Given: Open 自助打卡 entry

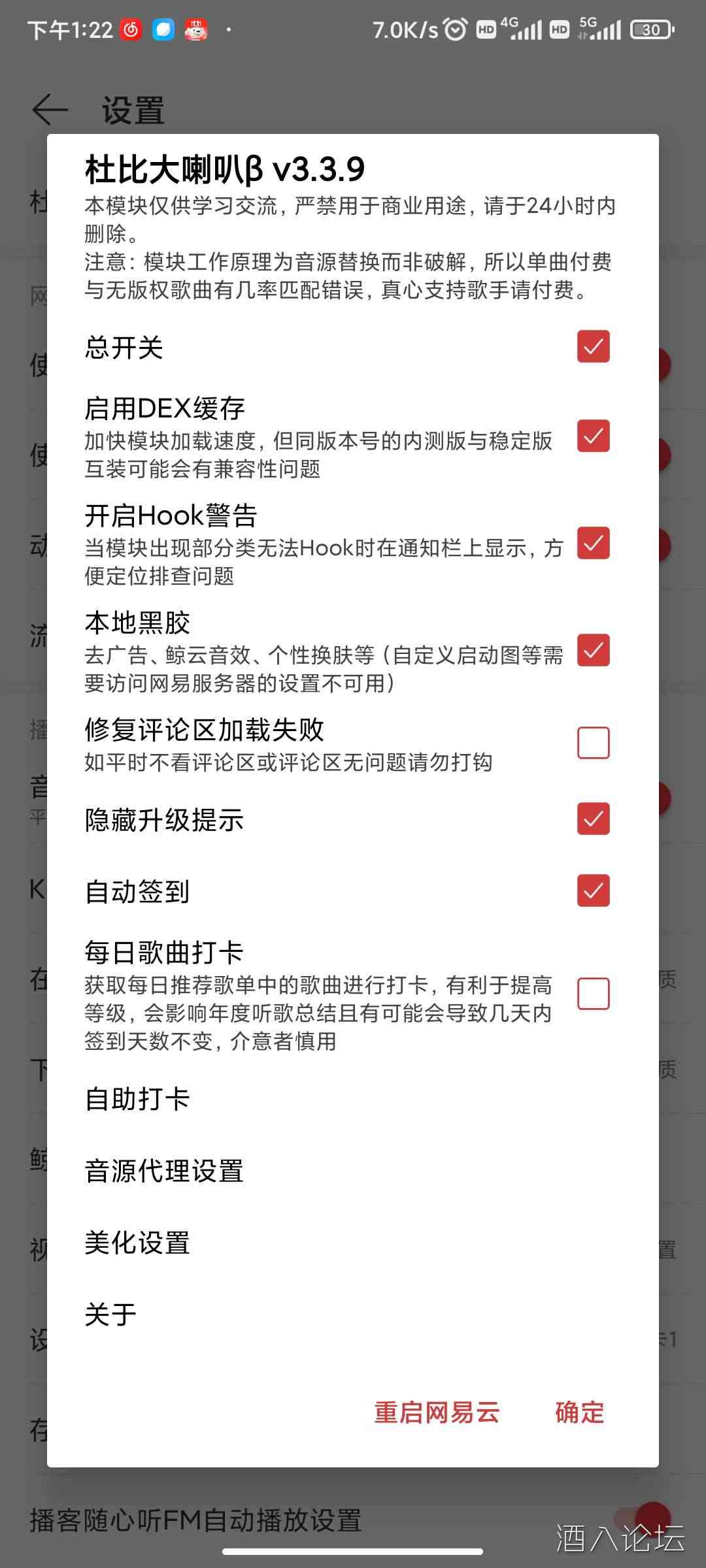Looking at the screenshot, I should (x=137, y=1099).
